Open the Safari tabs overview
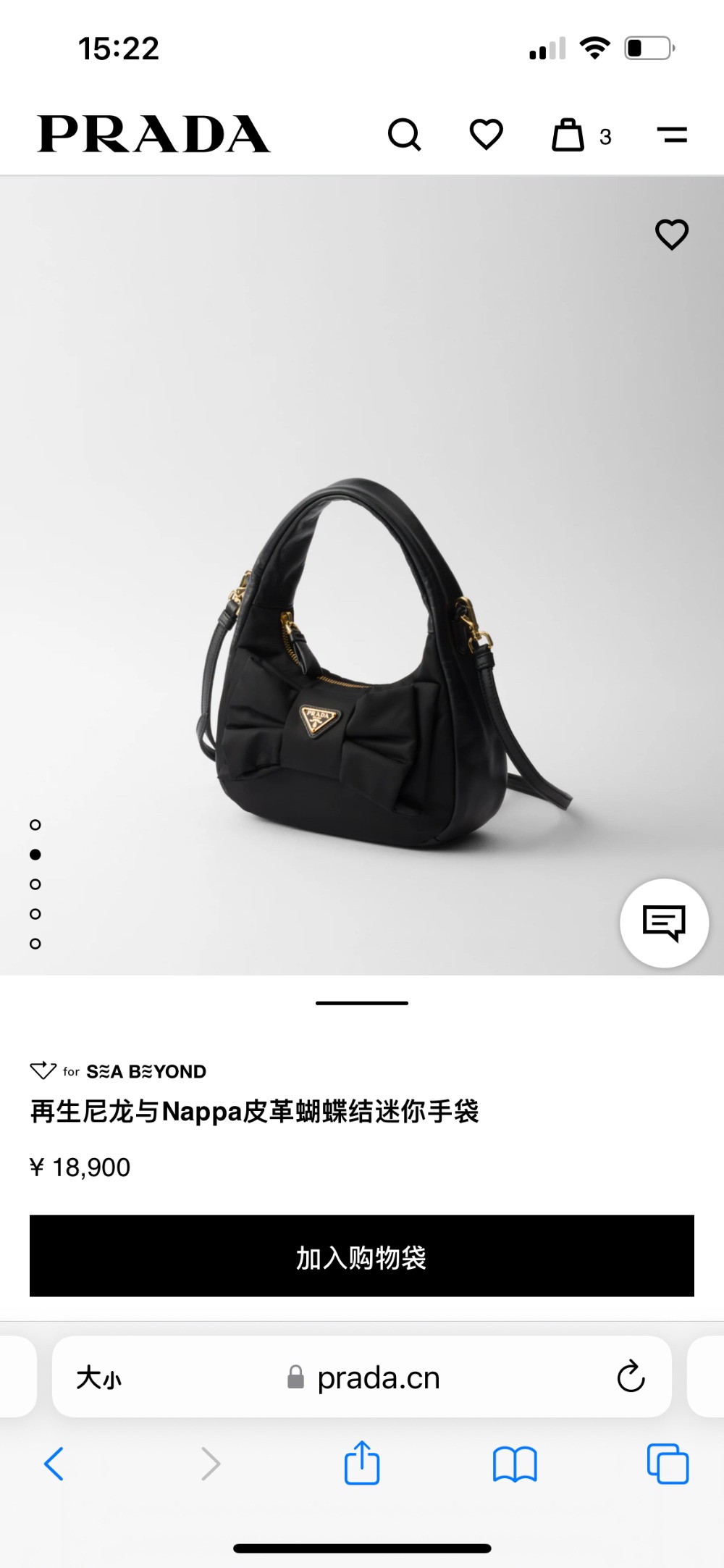The height and width of the screenshot is (1568, 724). pos(668,1464)
